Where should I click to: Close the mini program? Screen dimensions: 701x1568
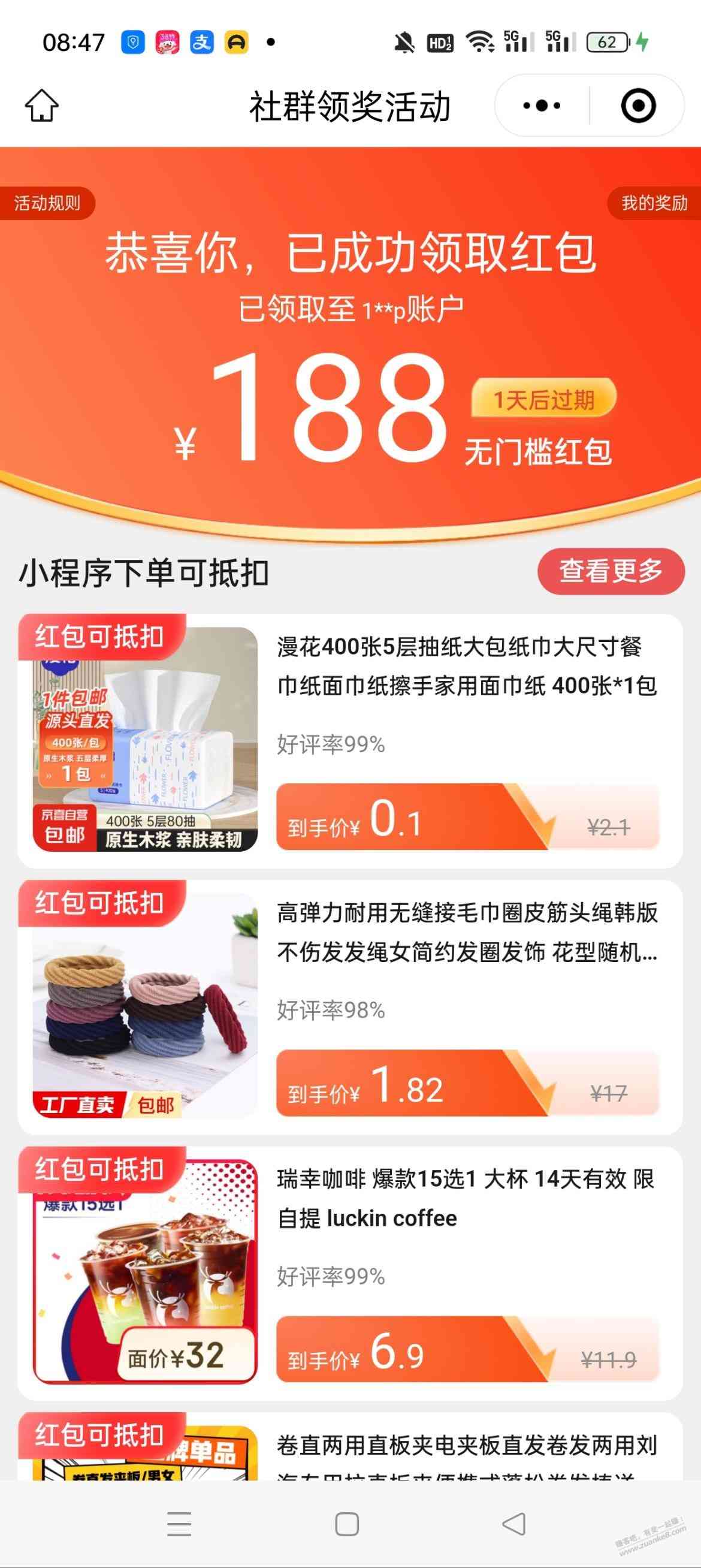click(637, 106)
